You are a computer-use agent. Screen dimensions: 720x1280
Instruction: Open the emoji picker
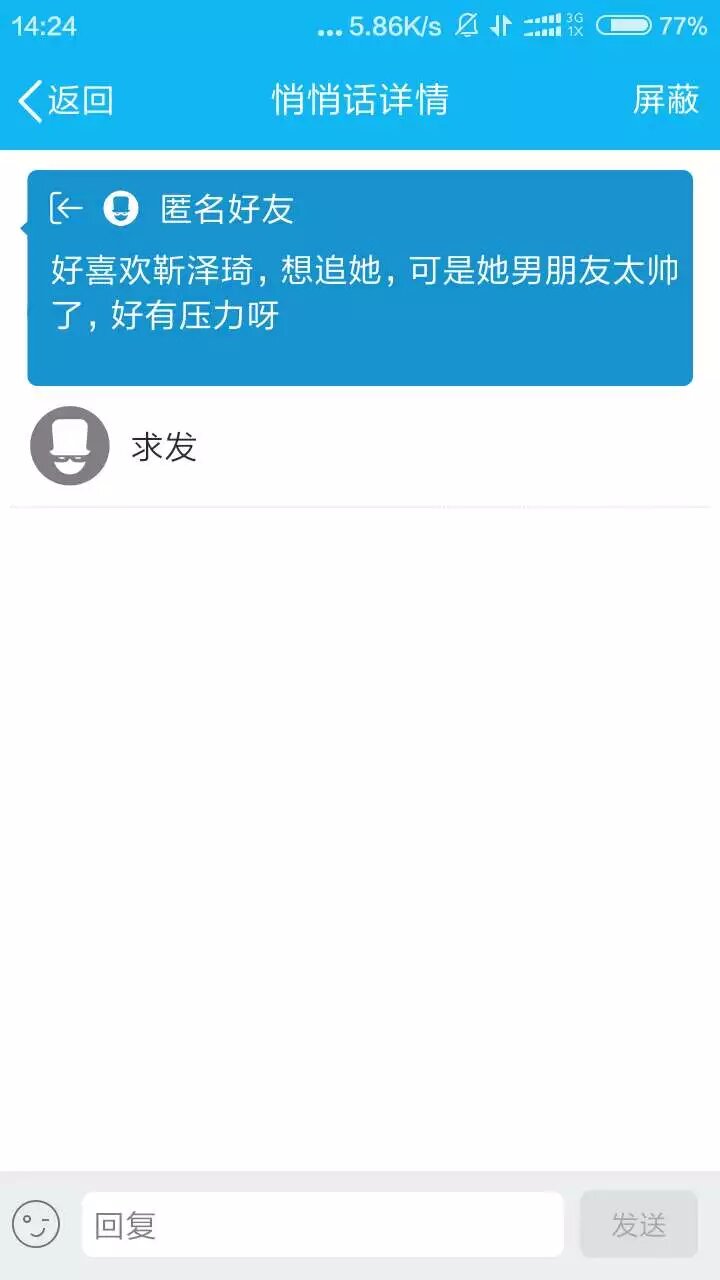tap(36, 1224)
